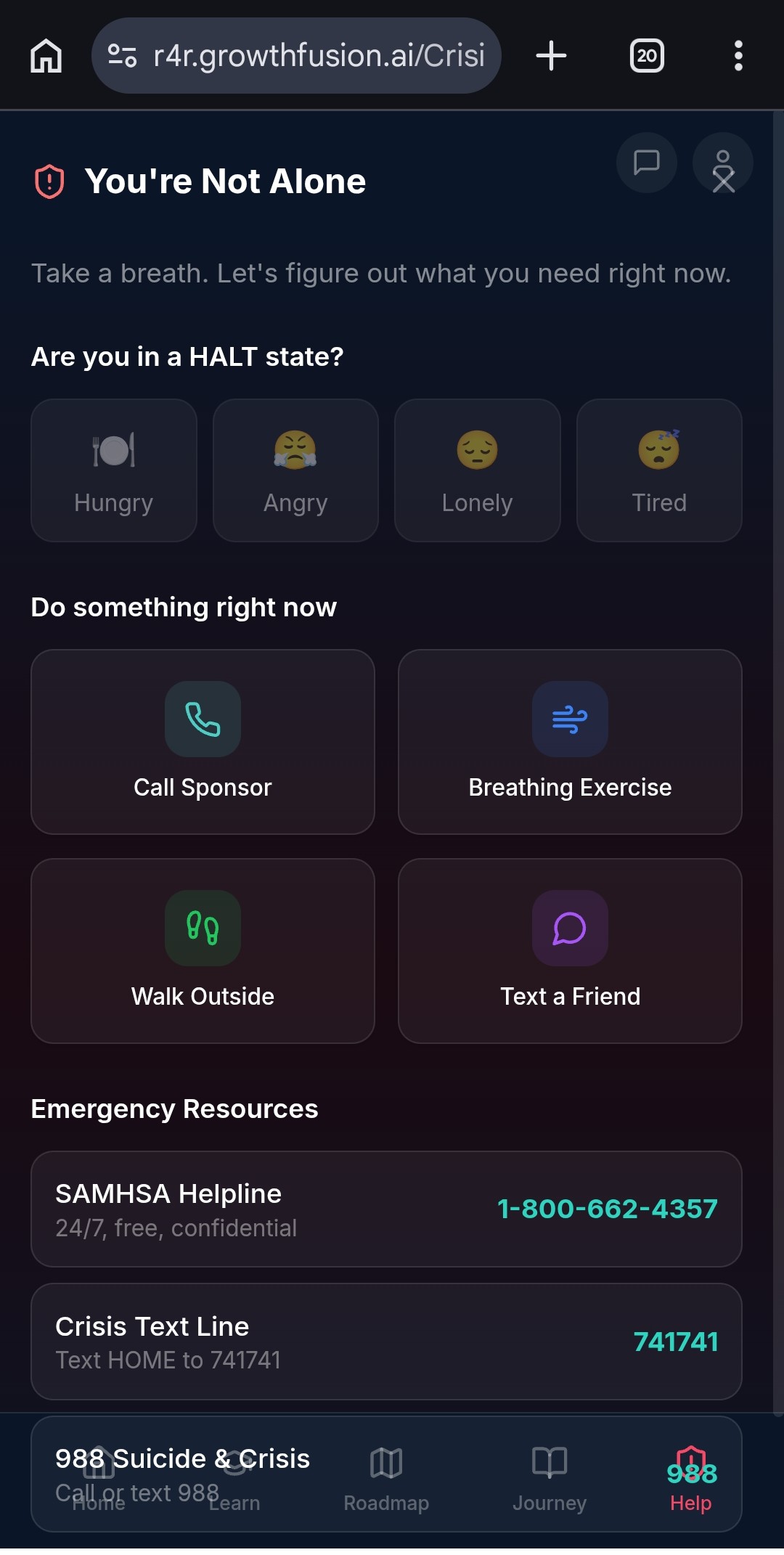Start the Breathing Exercise
Viewport: 784px width, 1555px height.
(570, 742)
